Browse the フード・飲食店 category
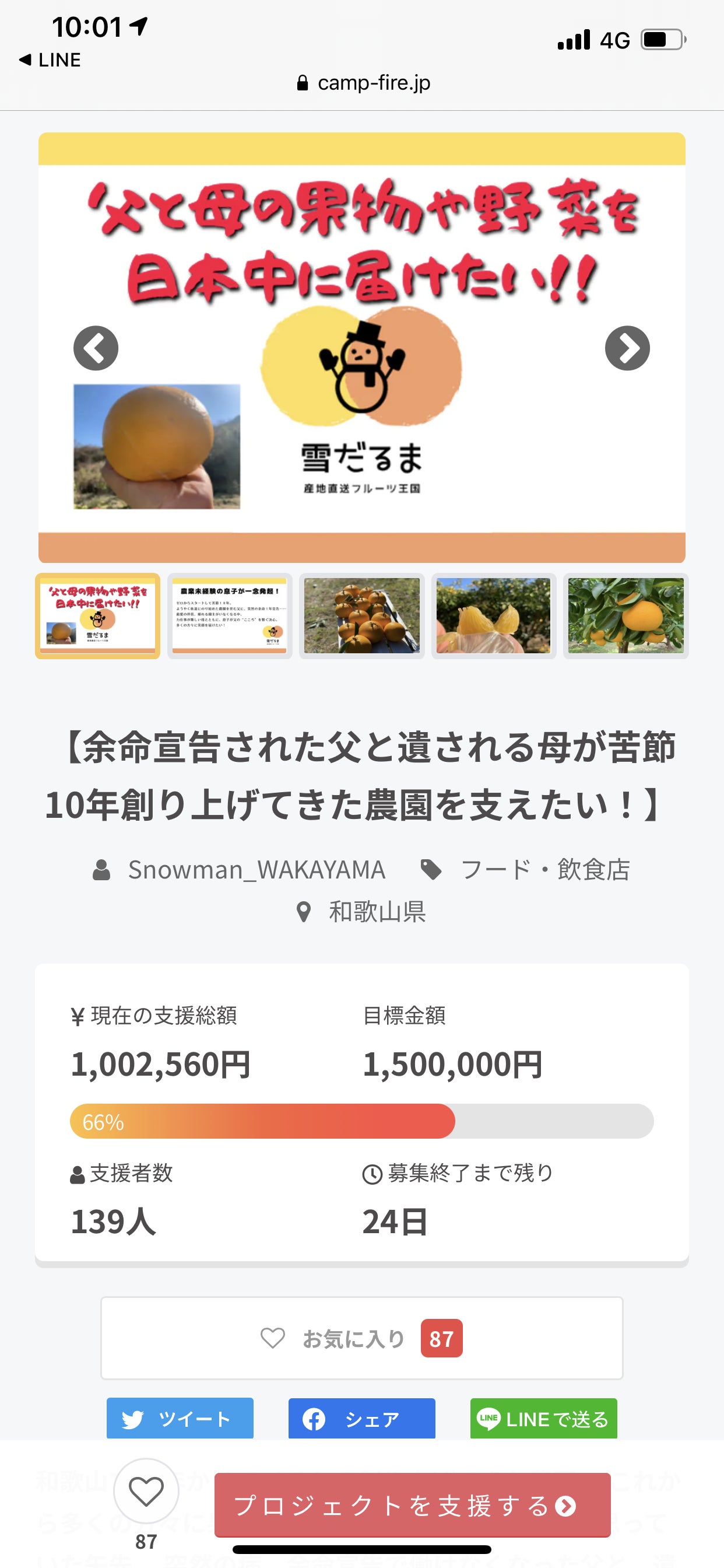This screenshot has width=724, height=1568. tap(544, 870)
